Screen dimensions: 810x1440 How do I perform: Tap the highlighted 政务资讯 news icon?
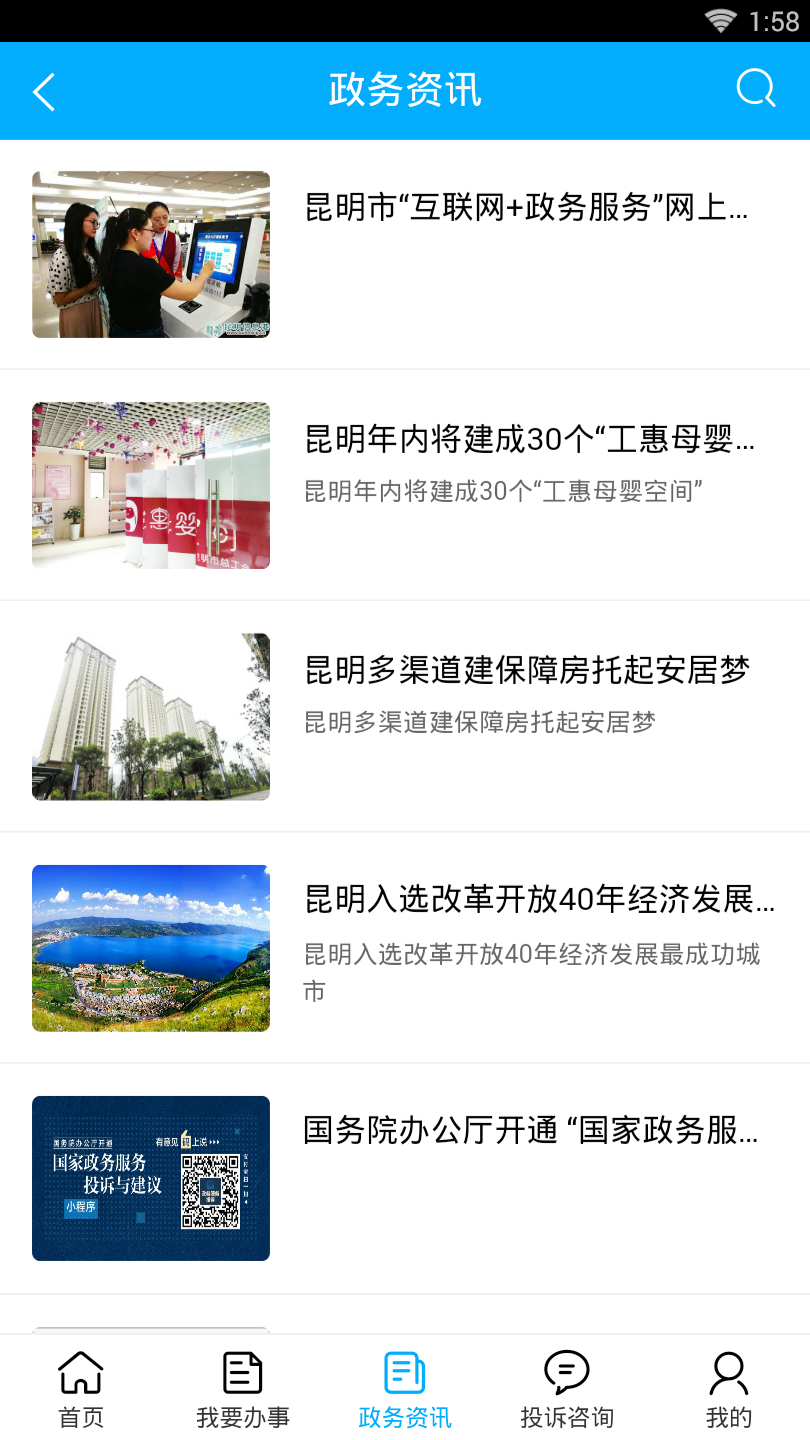click(404, 1374)
